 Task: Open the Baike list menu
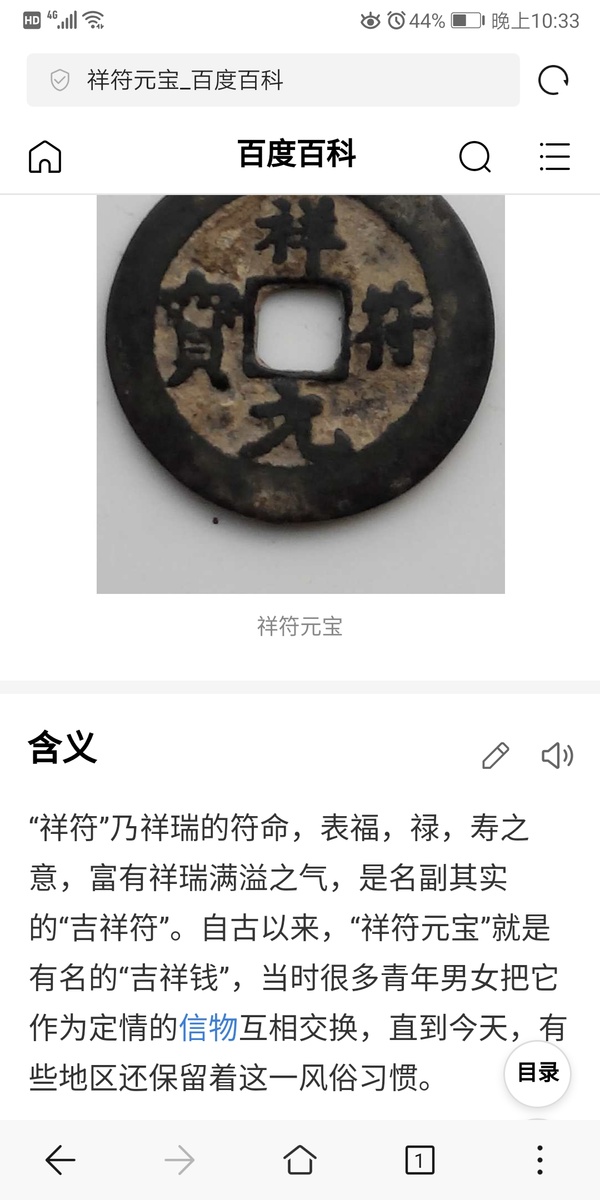553,156
